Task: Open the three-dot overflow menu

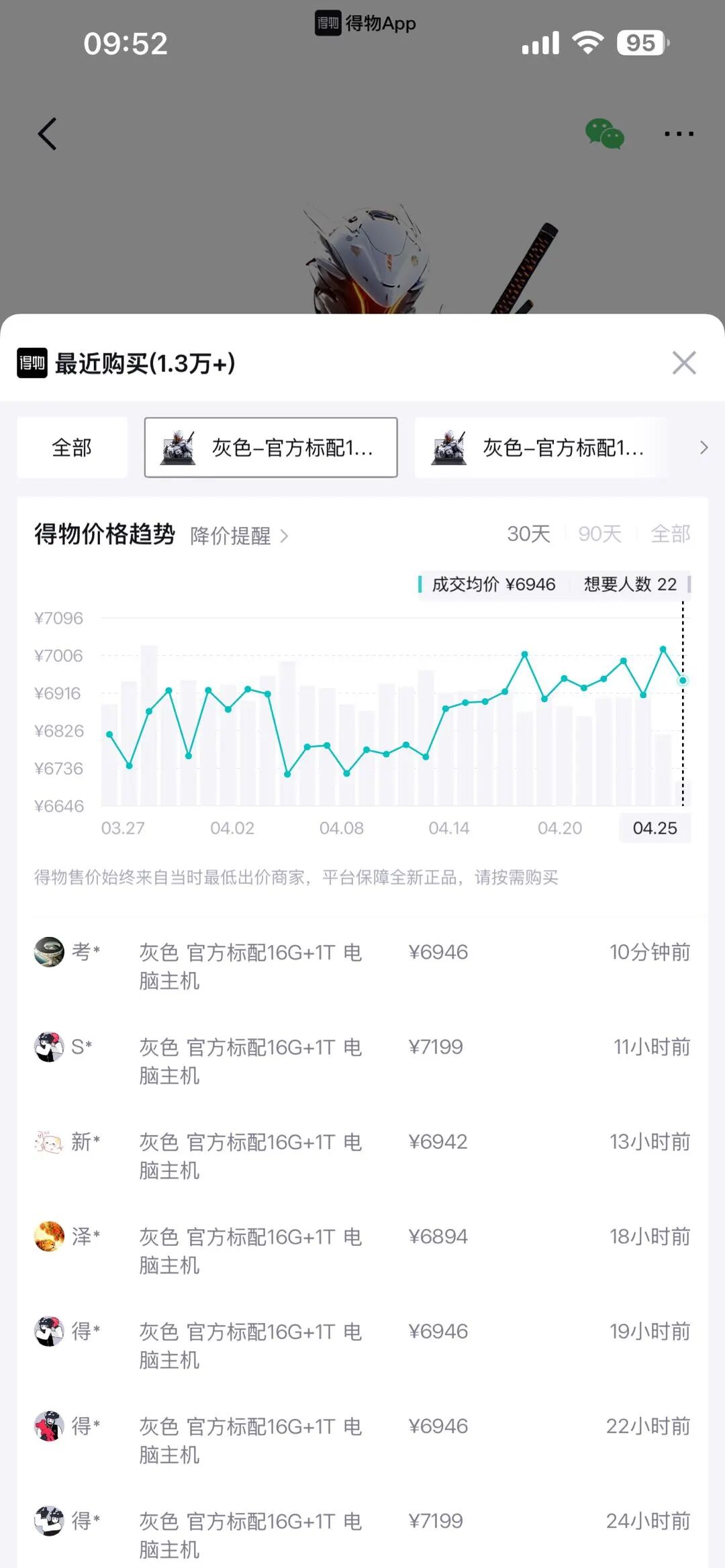Action: point(679,134)
